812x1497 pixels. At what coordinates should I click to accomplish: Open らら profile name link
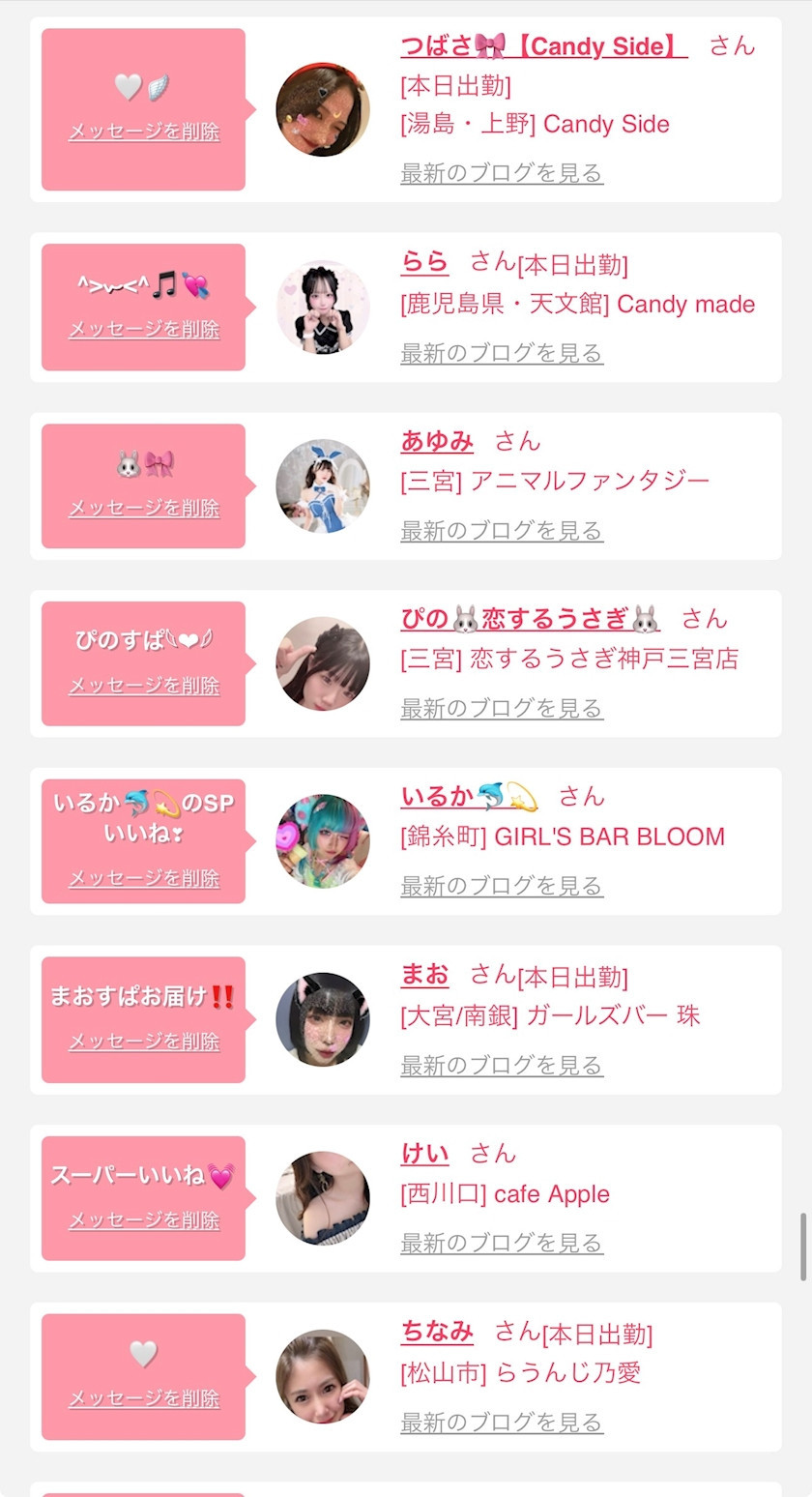tap(424, 262)
